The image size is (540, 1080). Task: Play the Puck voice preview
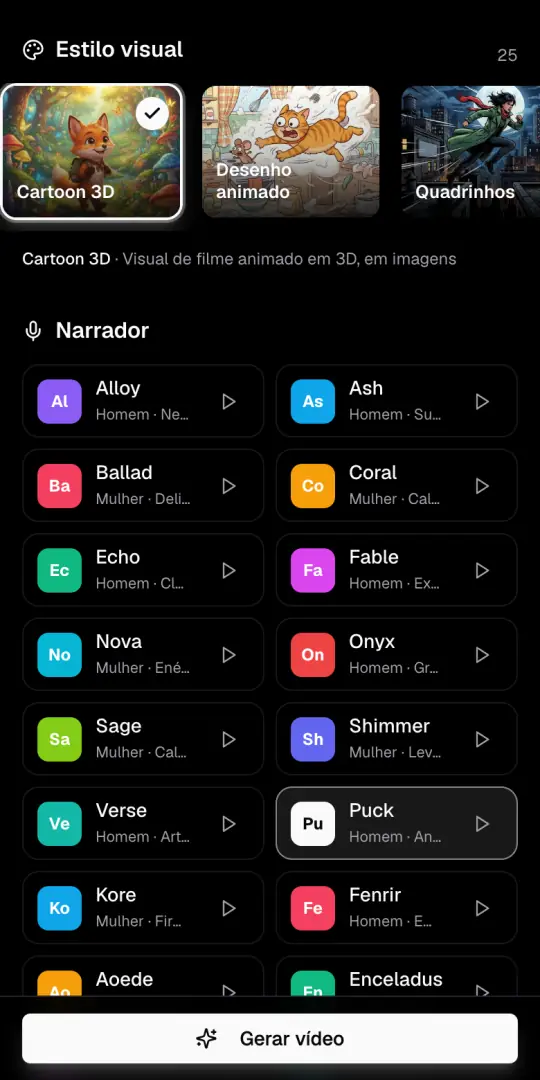coord(482,824)
